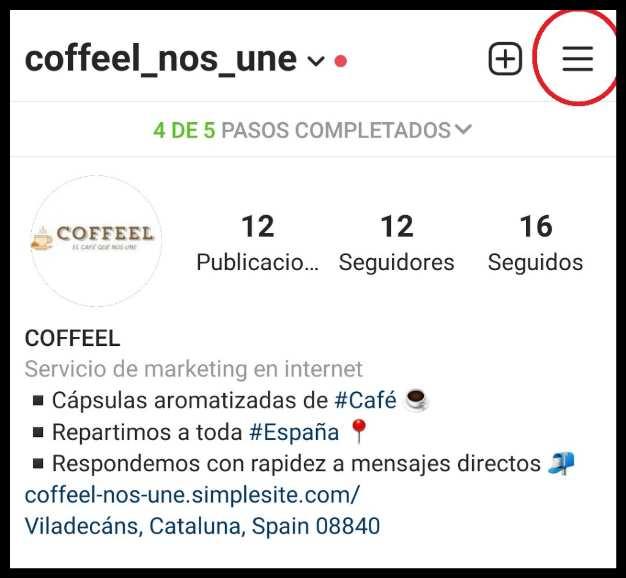Image resolution: width=626 pixels, height=578 pixels.
Task: Open the 12 Seguidores list
Action: [396, 244]
